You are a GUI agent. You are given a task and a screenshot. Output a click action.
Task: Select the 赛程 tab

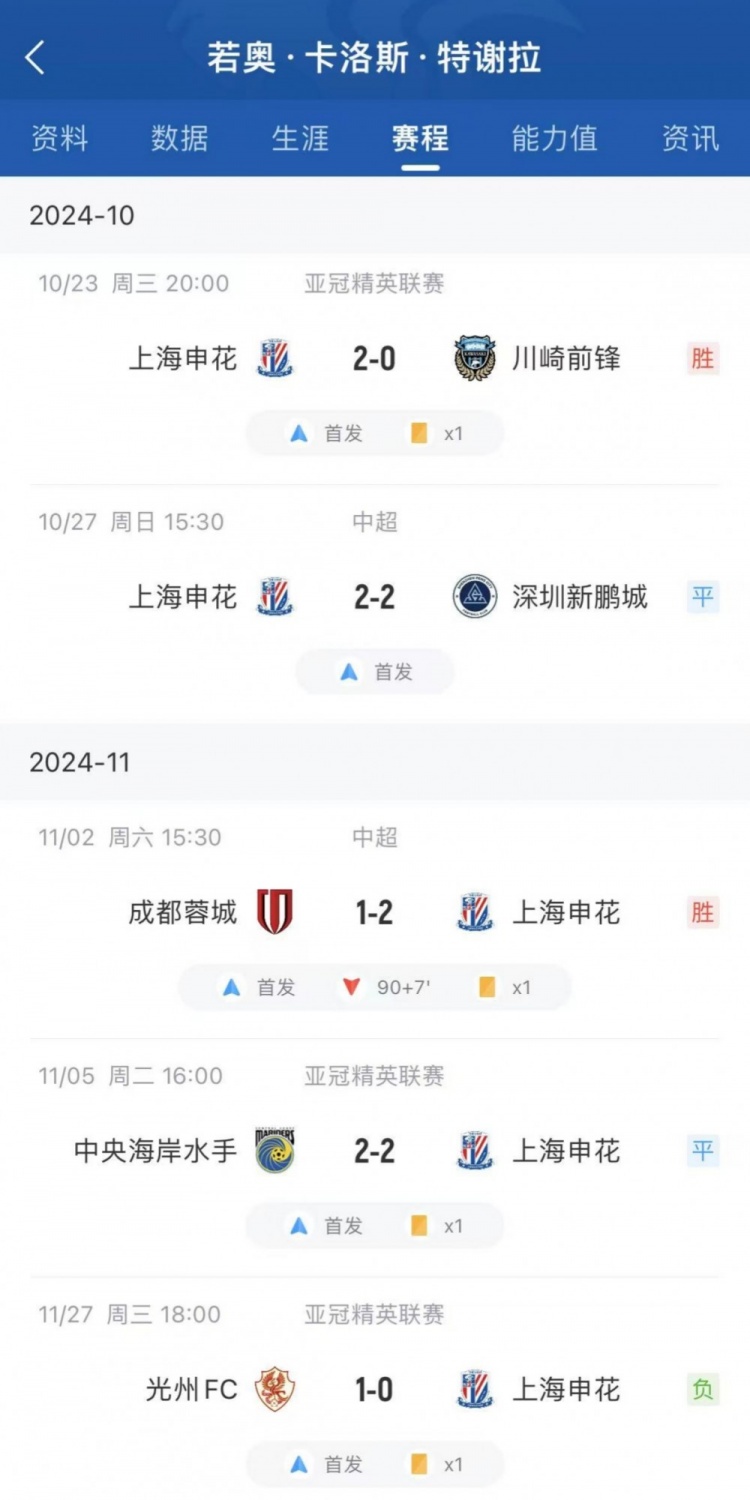420,138
